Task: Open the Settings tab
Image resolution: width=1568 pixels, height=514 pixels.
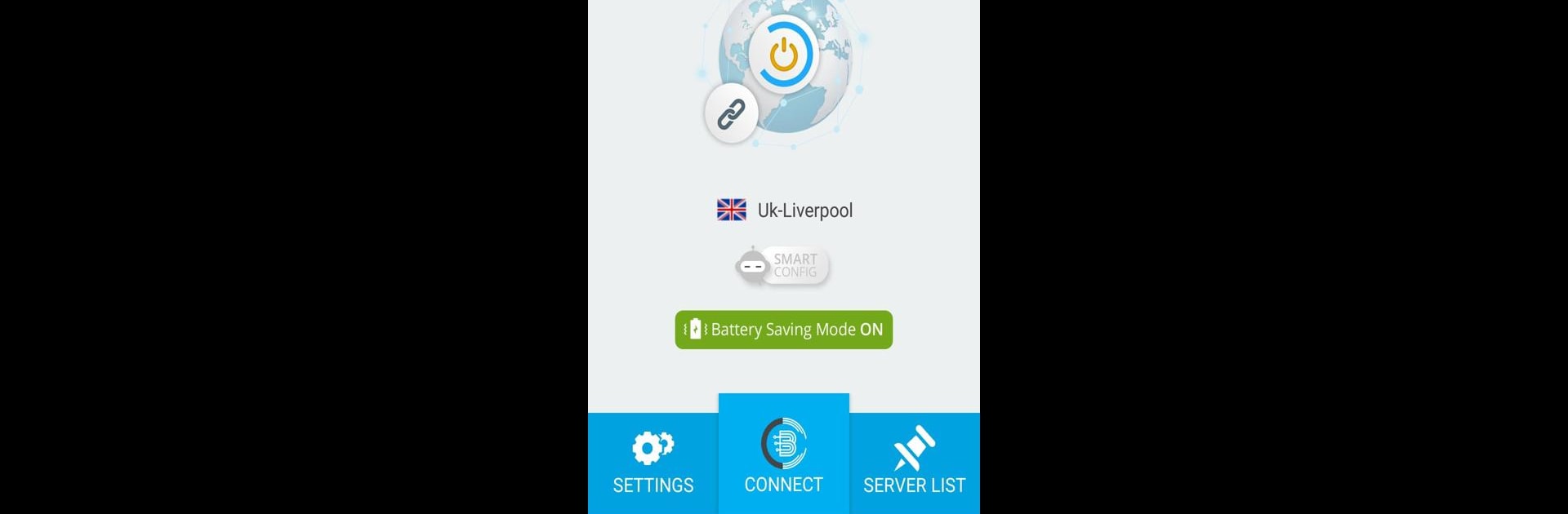Action: [653, 463]
